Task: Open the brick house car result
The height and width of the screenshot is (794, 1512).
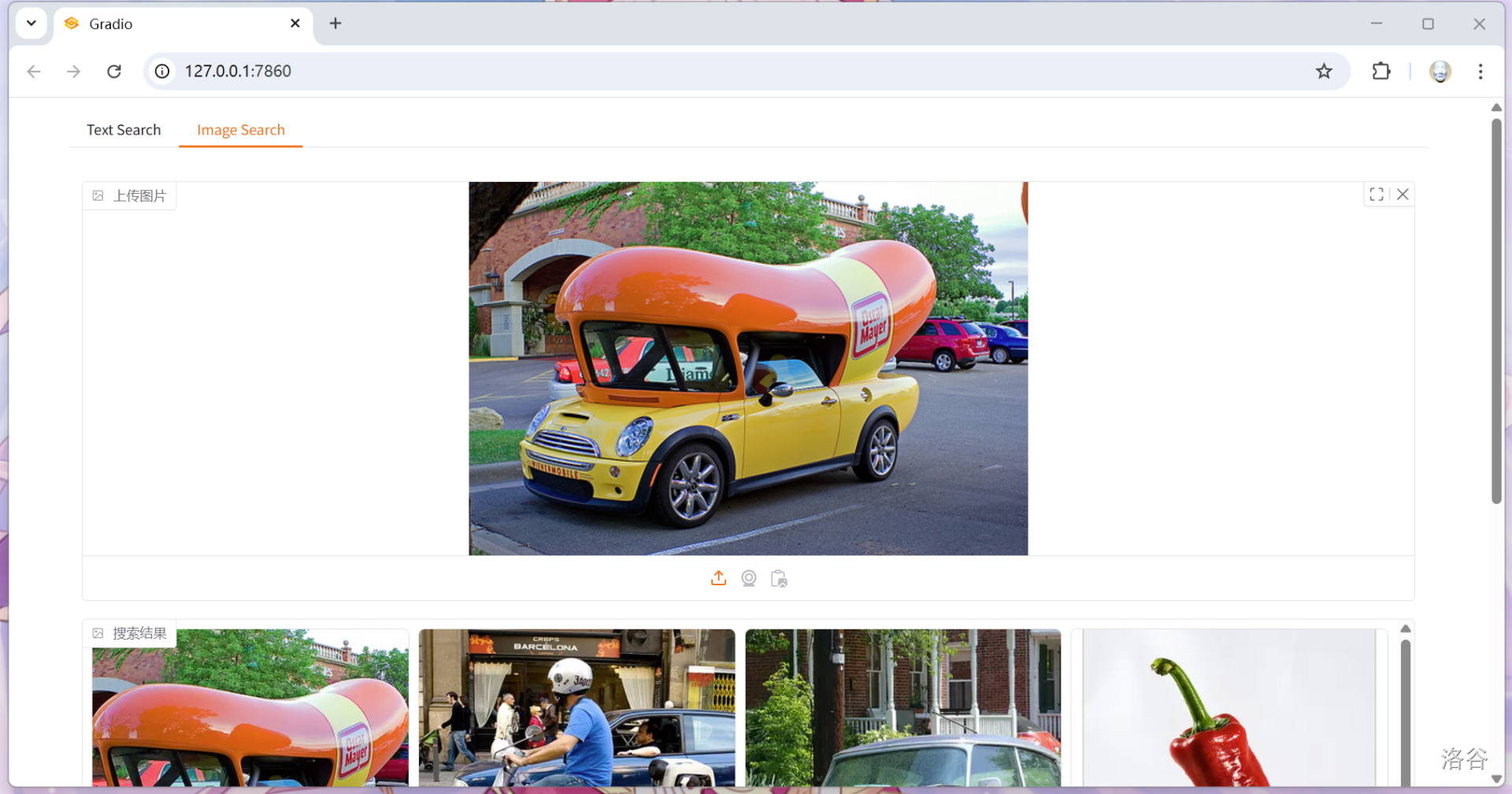Action: 902,709
